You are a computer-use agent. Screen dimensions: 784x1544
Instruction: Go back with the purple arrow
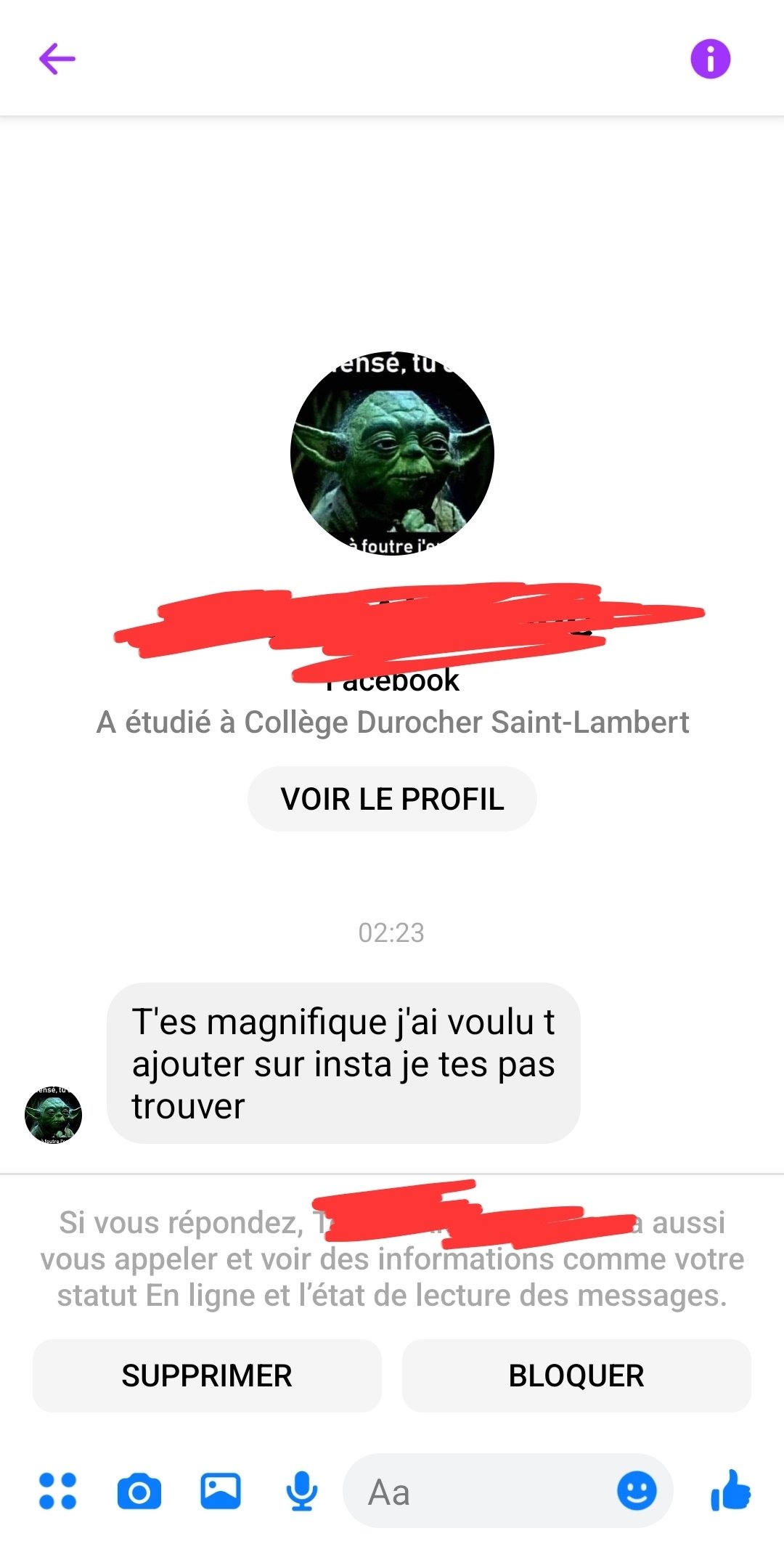pyautogui.click(x=57, y=59)
